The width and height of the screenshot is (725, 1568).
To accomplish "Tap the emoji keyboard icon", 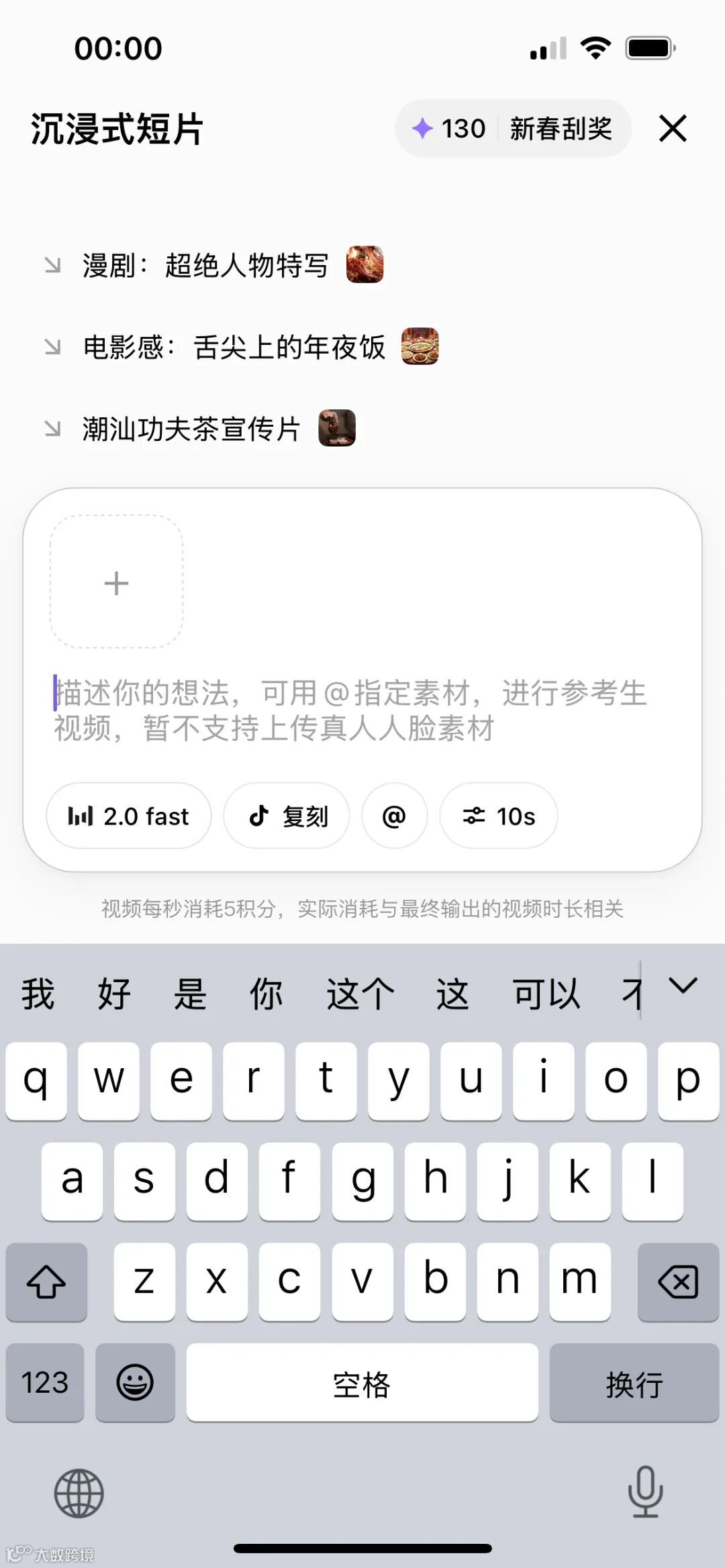I will (135, 1382).
